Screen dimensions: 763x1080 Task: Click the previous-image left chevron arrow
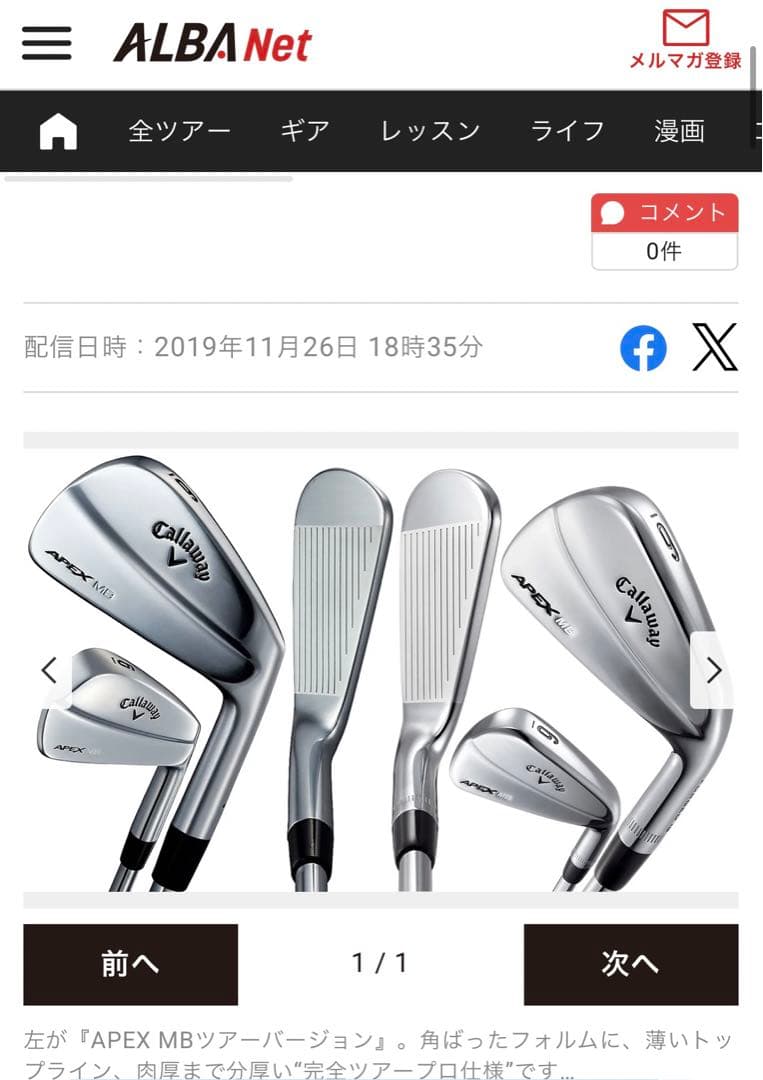pos(50,671)
